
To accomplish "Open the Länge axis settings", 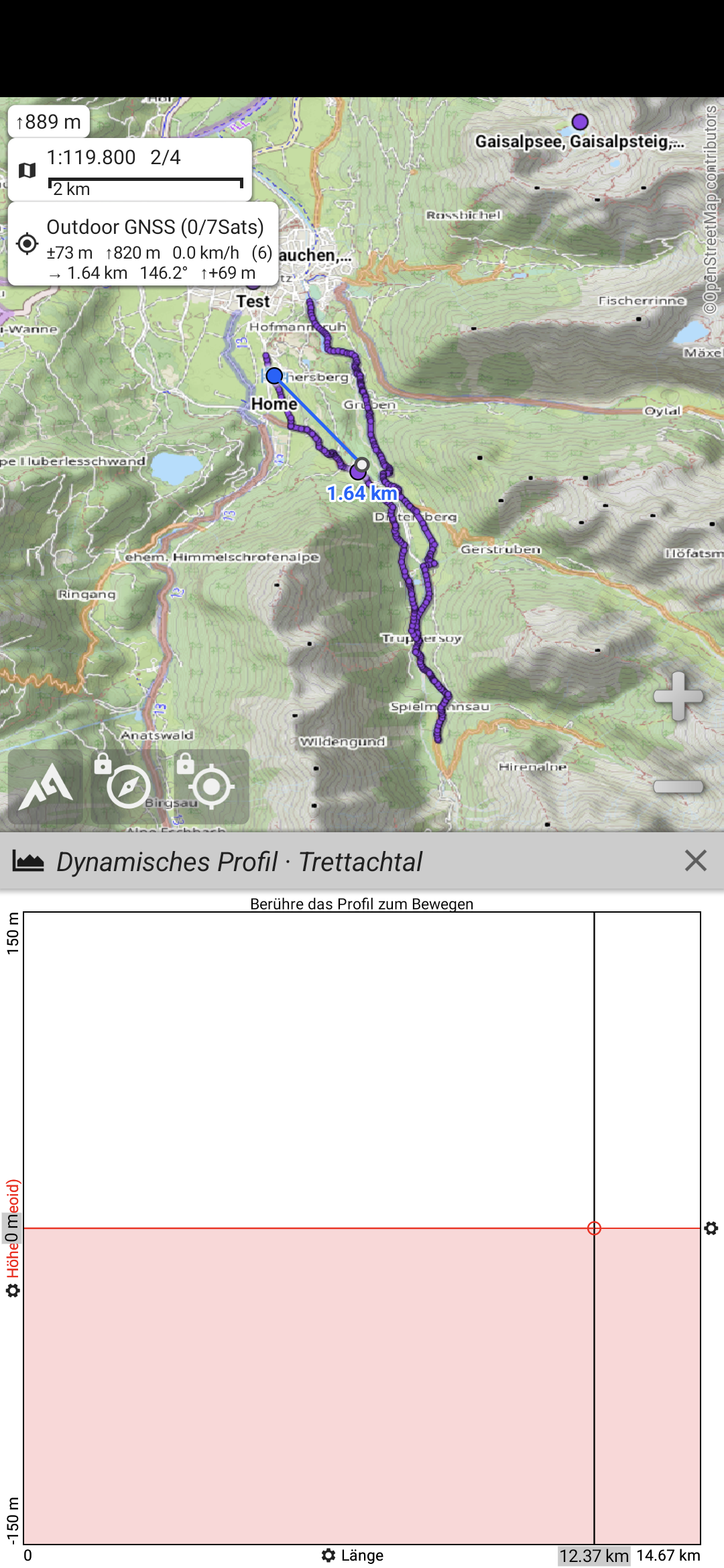I will point(353,1555).
